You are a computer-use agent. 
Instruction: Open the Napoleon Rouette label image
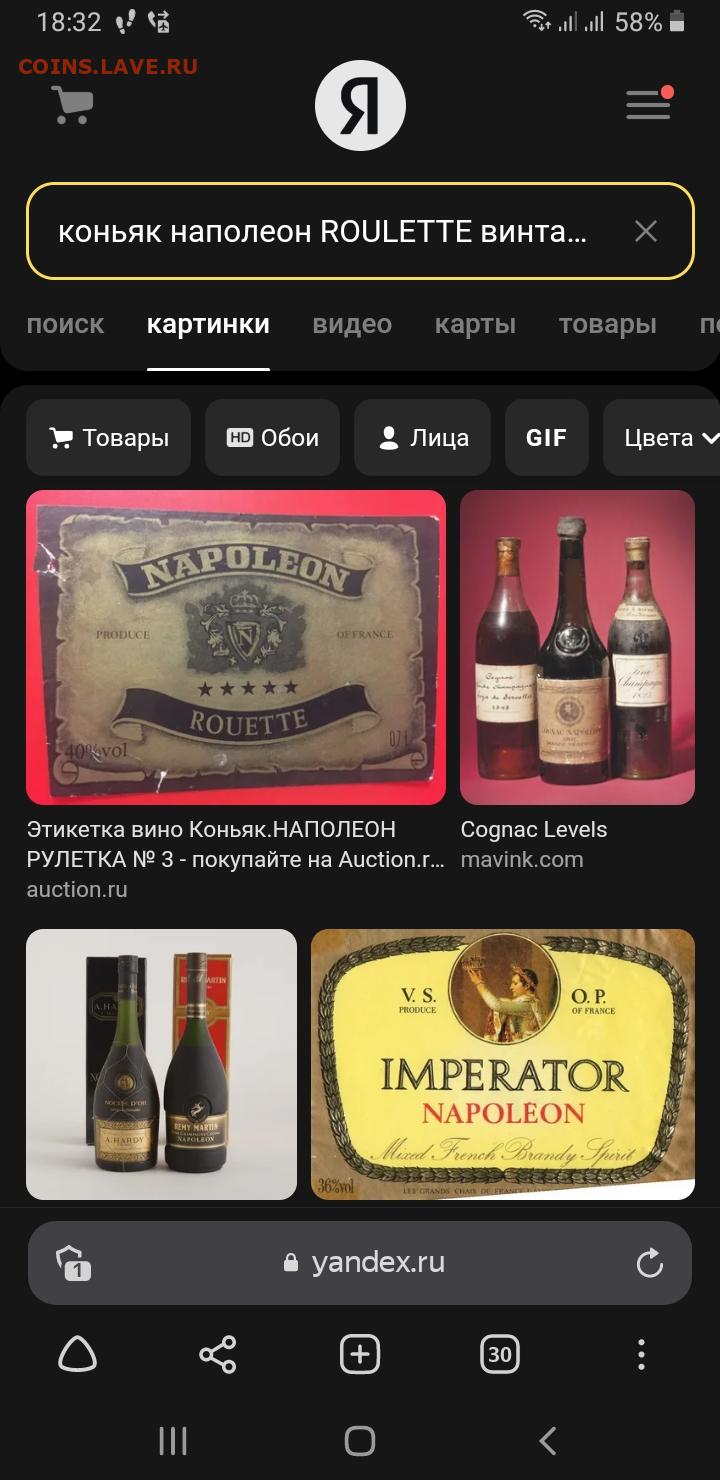[236, 647]
